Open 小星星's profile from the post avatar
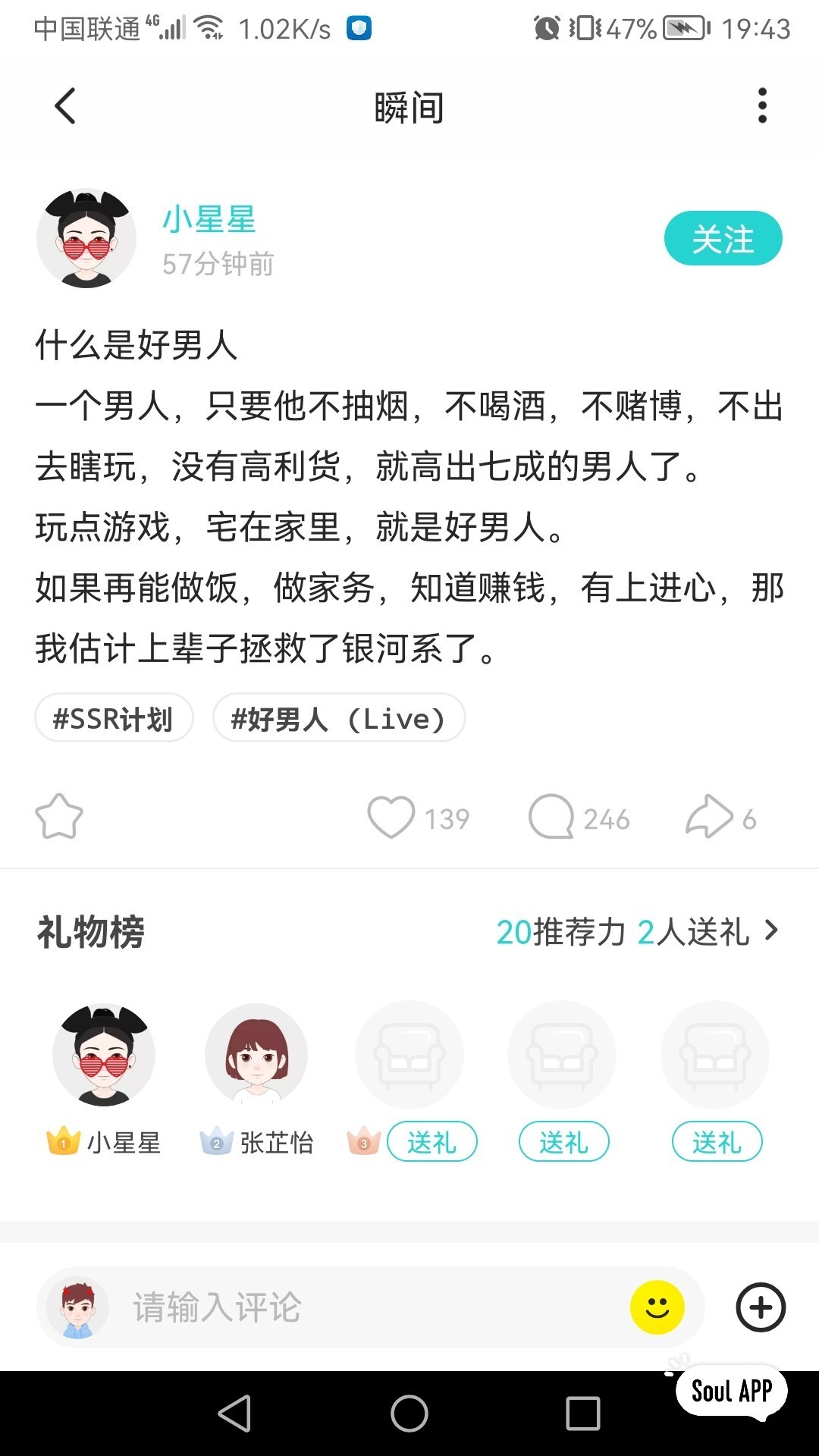Image resolution: width=819 pixels, height=1456 pixels. click(x=86, y=238)
